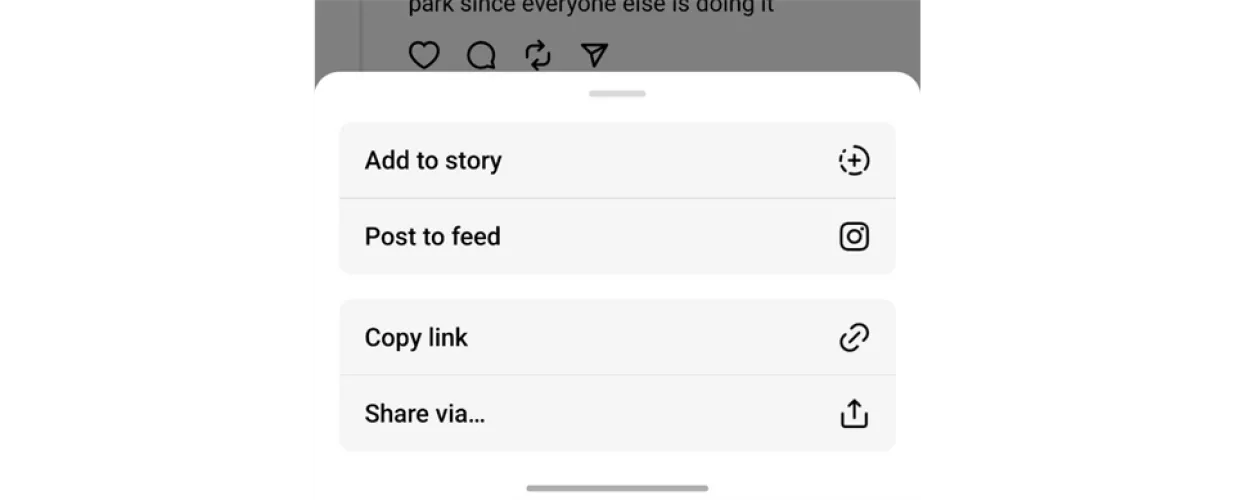Choose Post to feed
The image size is (1247, 500).
(616, 237)
